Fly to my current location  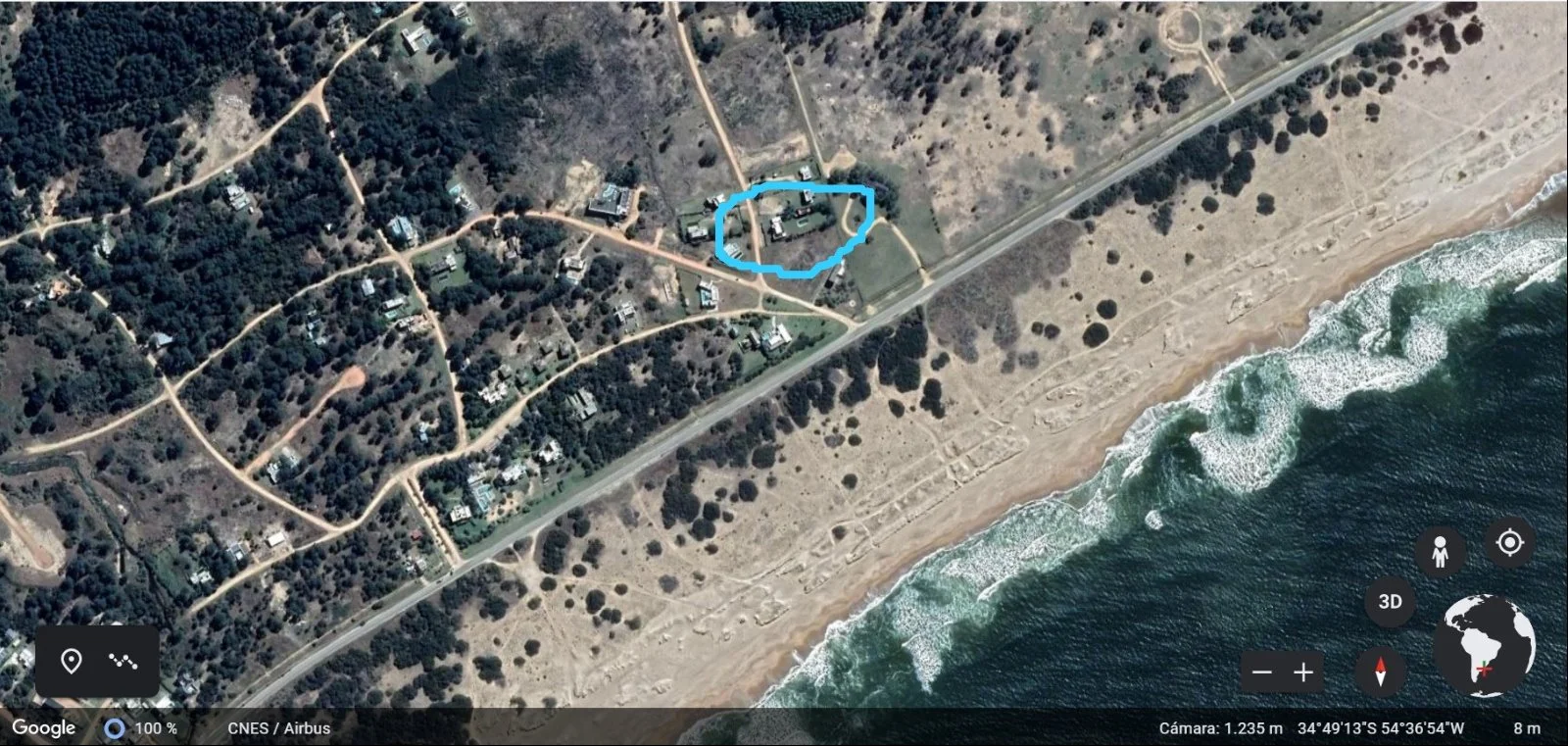click(x=1510, y=542)
